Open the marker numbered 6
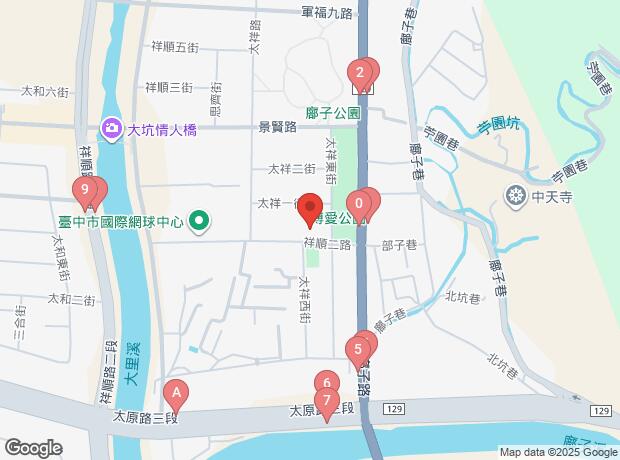The width and height of the screenshot is (620, 460). [325, 383]
